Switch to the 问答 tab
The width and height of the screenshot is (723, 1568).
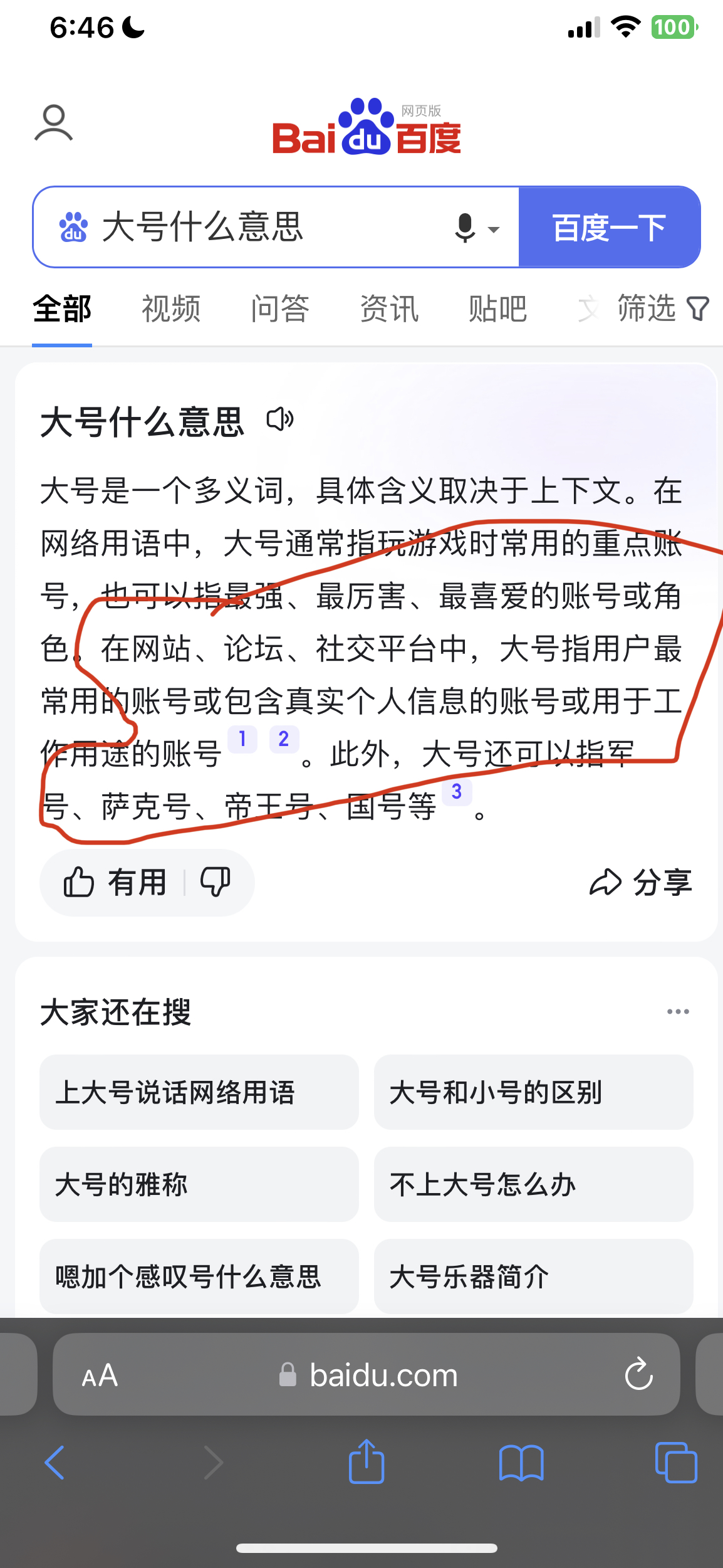[280, 308]
